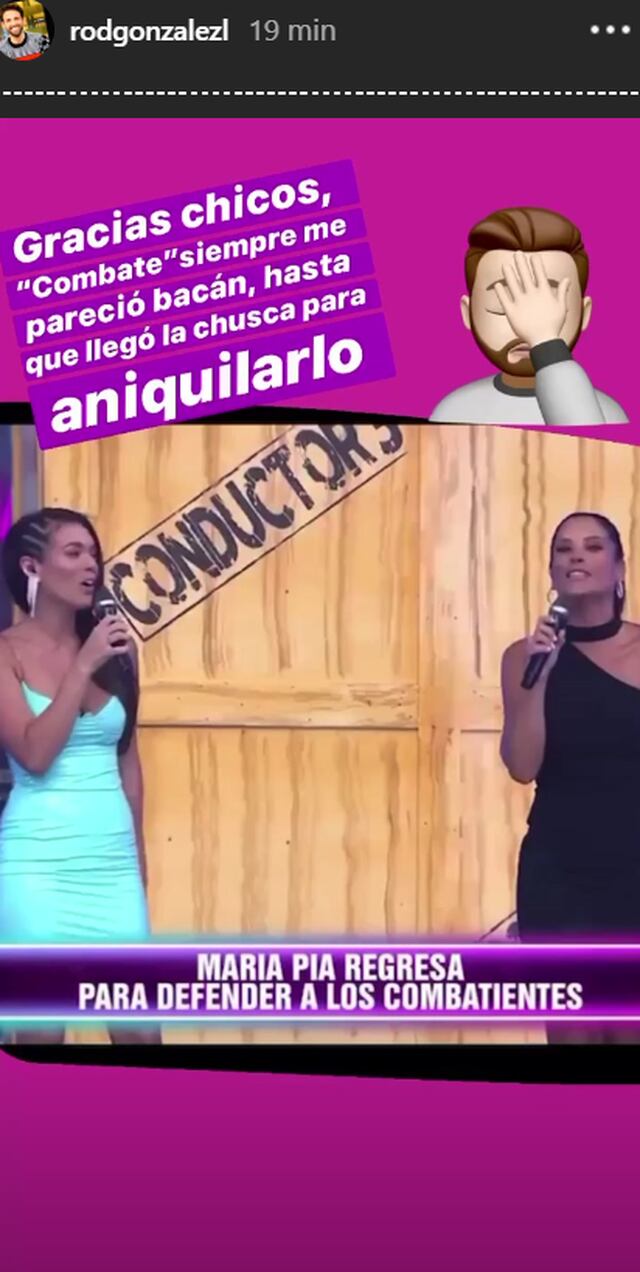Screen dimensions: 640x1272
Task: Open the story's three-dot options menu
Action: pyautogui.click(x=610, y=30)
